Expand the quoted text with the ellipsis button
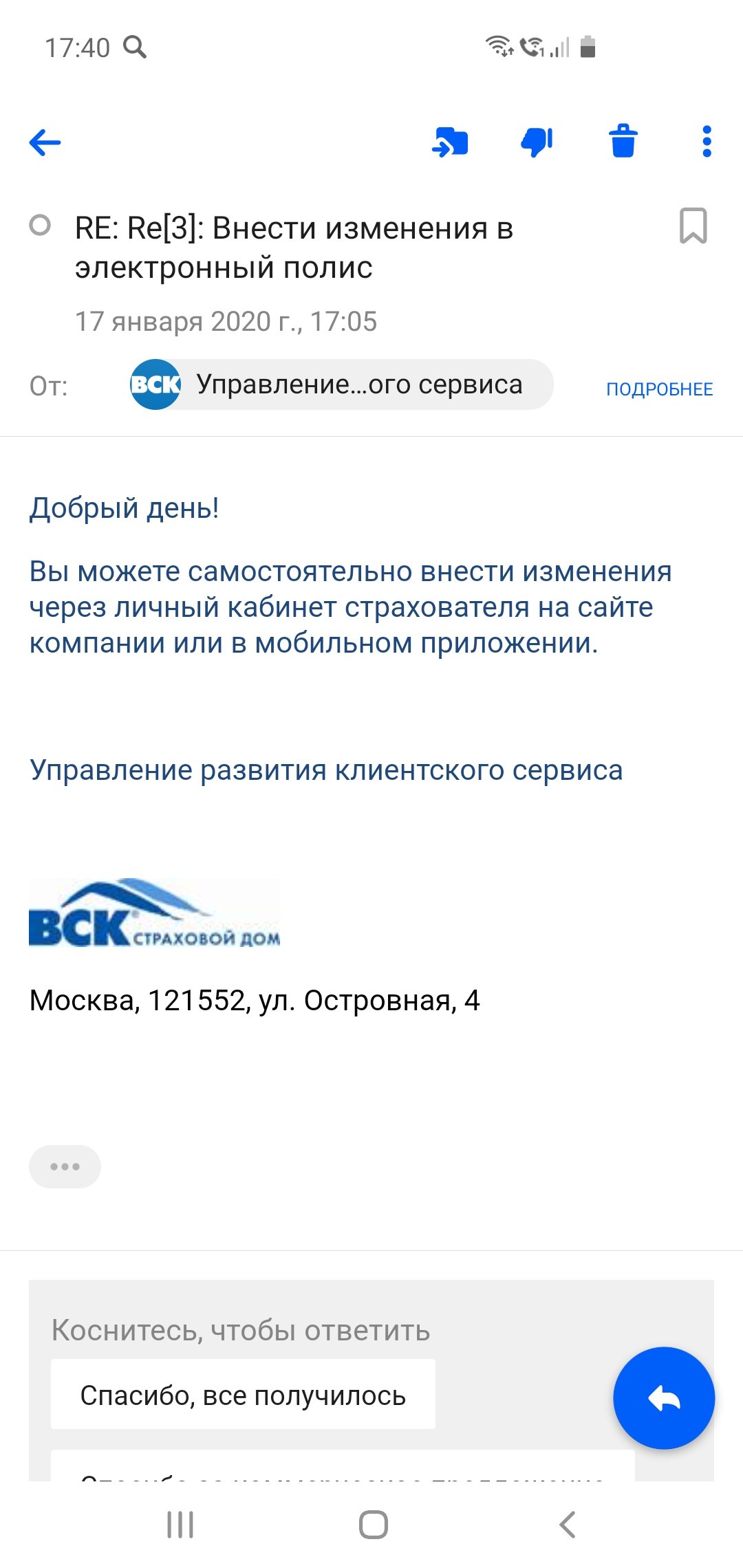The height and width of the screenshot is (1568, 743). 65,1166
